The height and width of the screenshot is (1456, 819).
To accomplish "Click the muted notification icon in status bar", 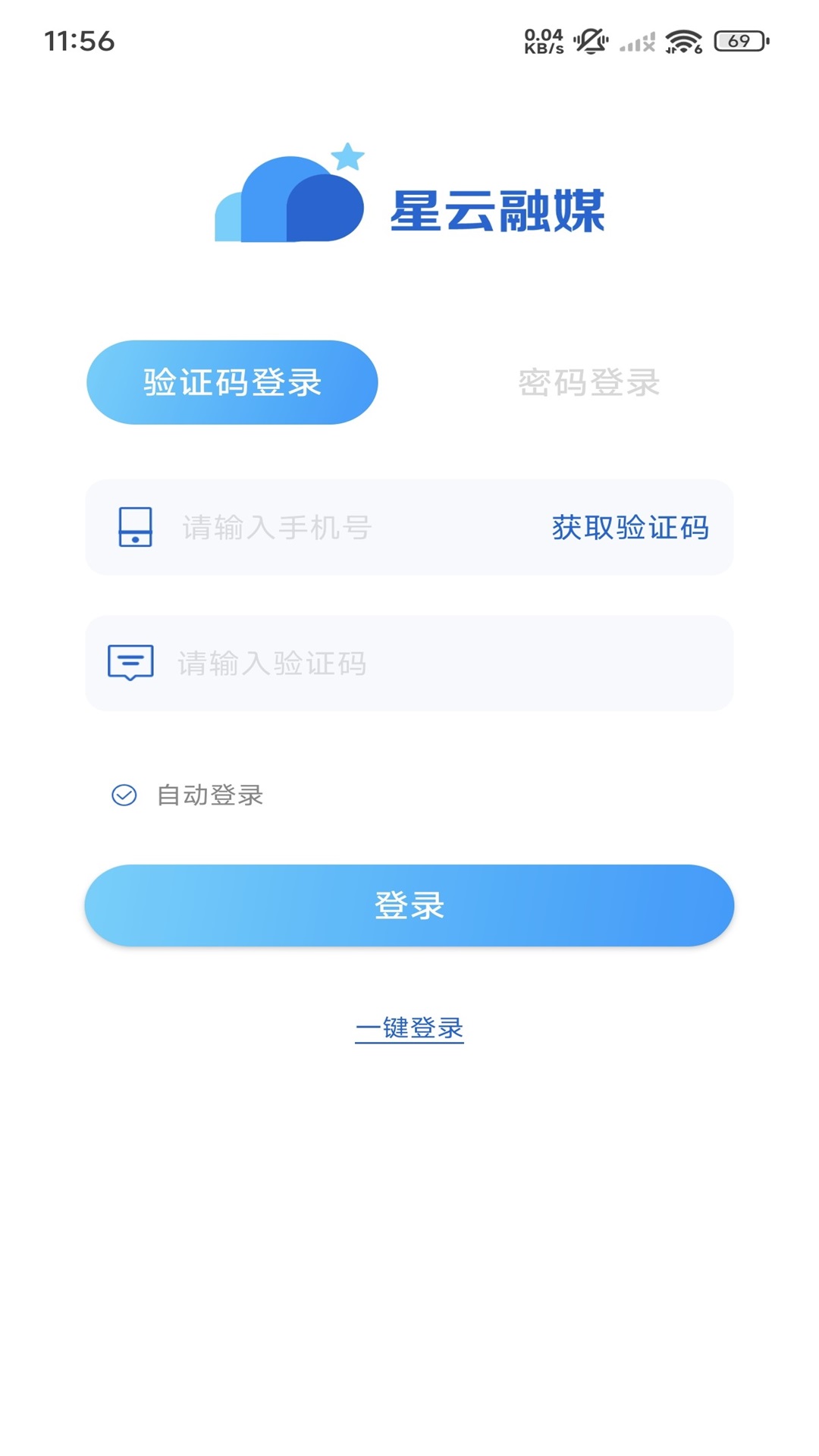I will (x=591, y=42).
